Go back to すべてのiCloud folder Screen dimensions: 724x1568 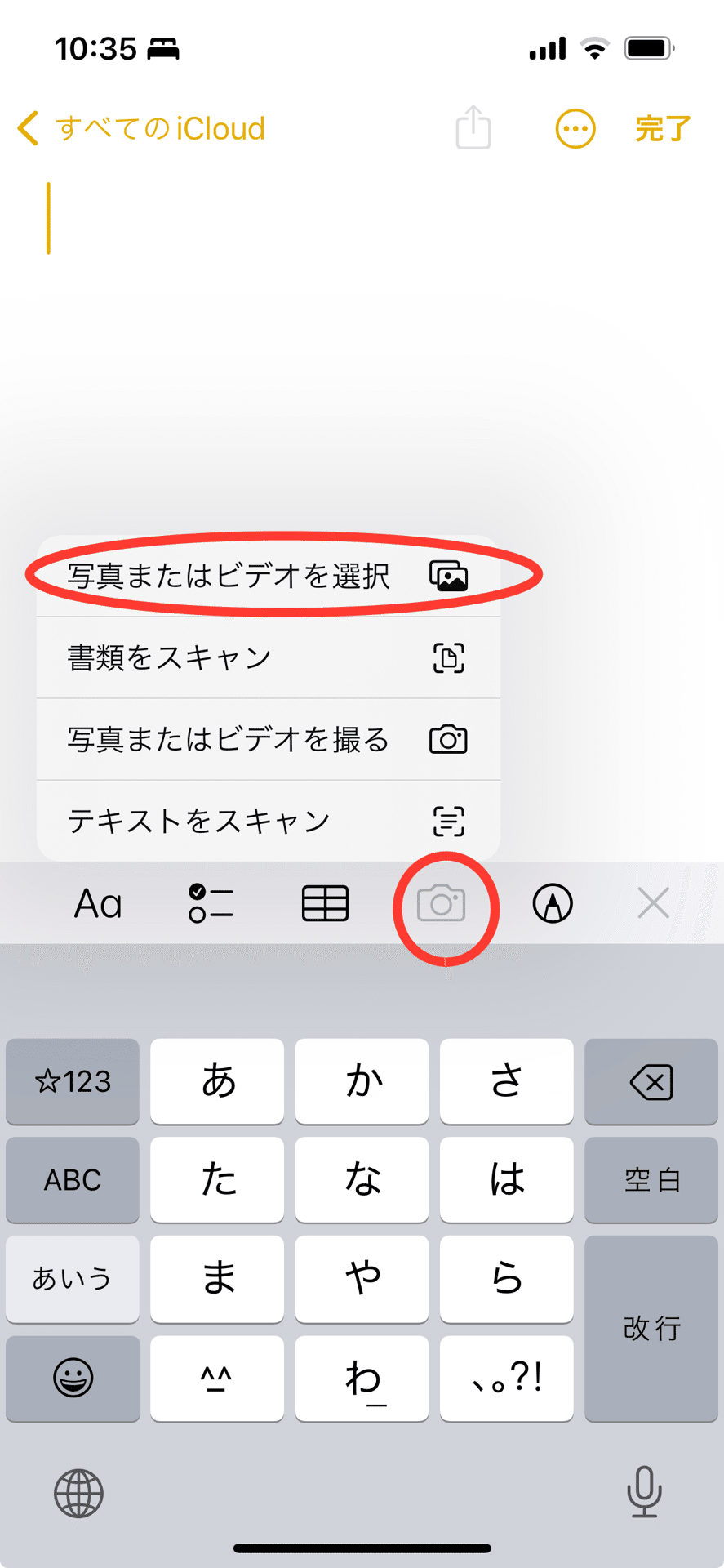pos(140,129)
